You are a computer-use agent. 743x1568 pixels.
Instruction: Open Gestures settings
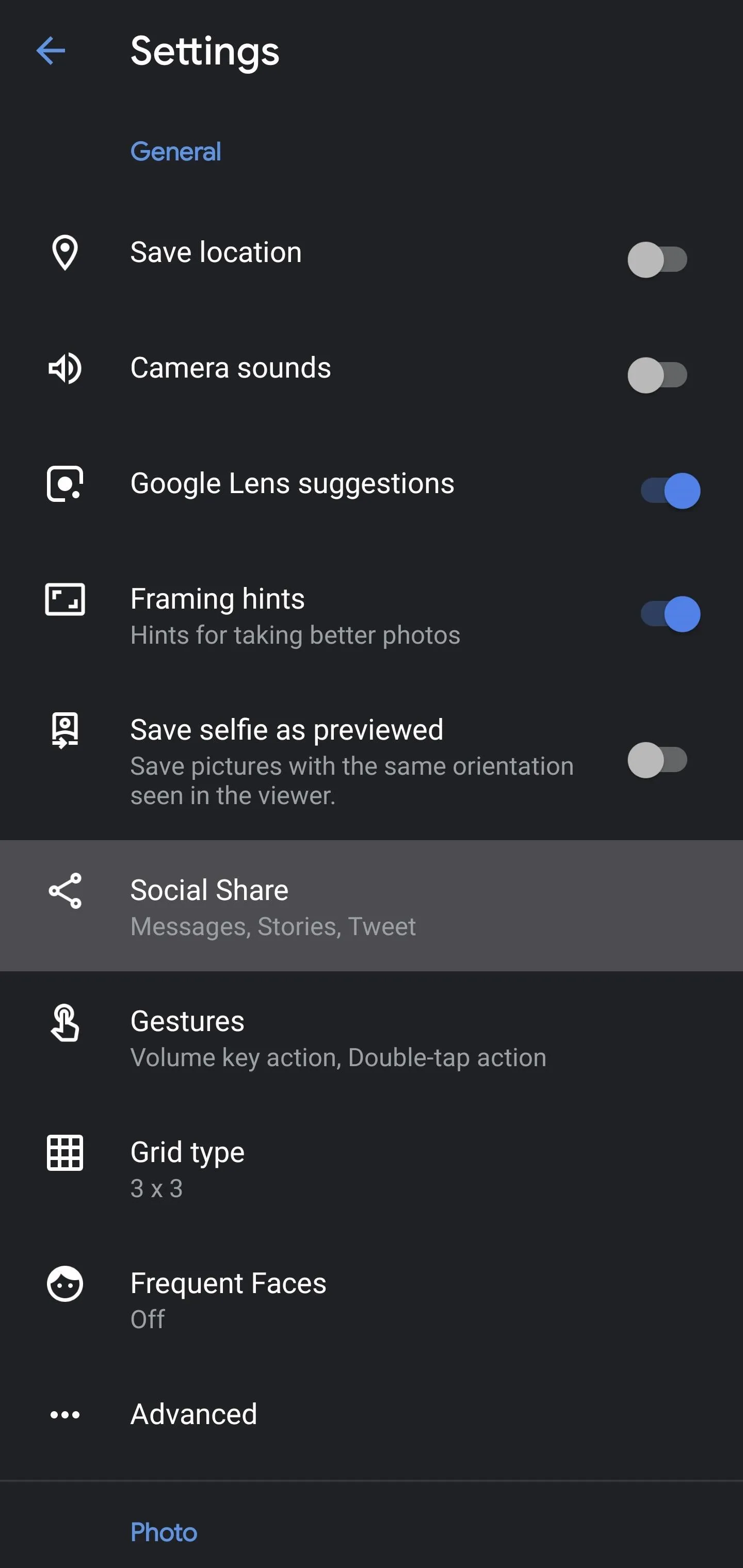372,1037
